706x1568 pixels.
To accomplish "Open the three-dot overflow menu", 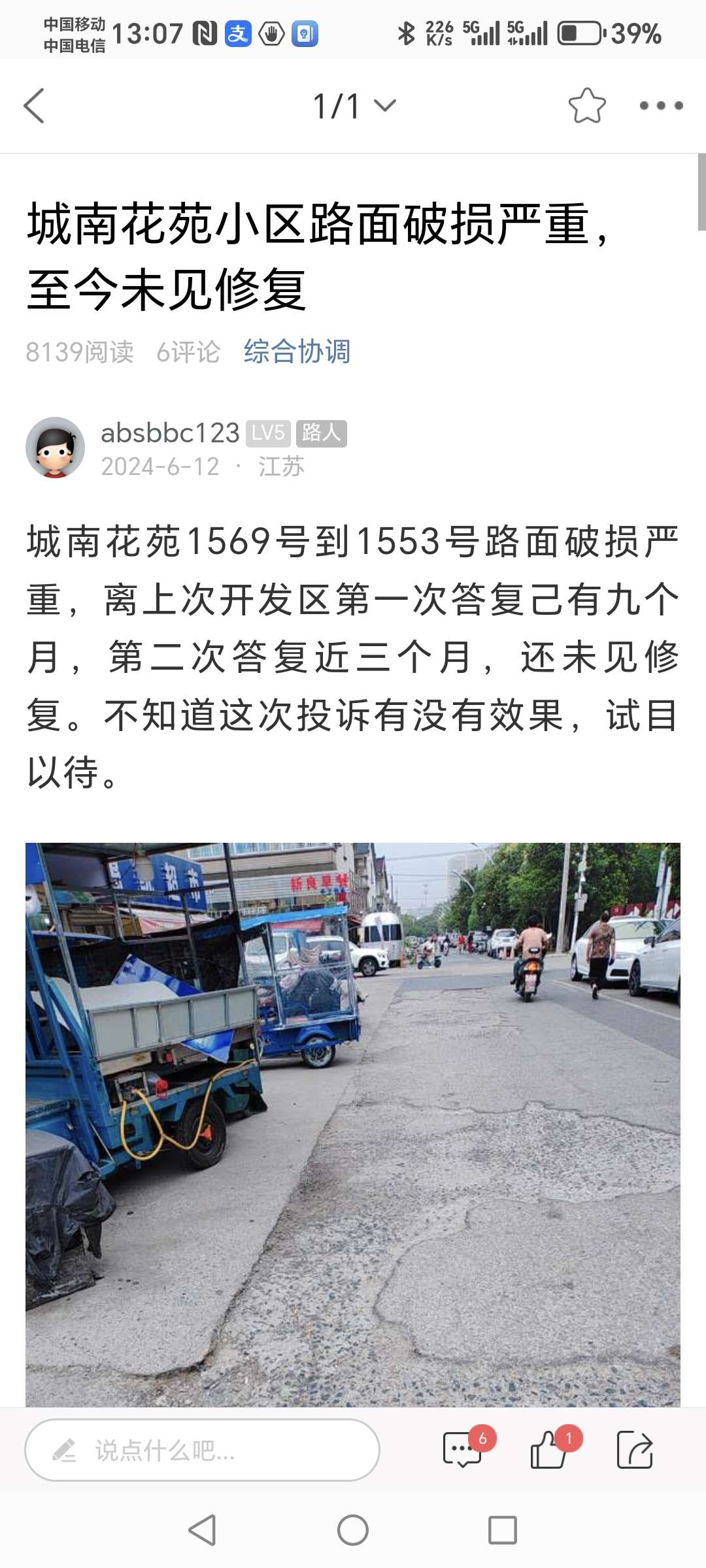I will pos(661,106).
